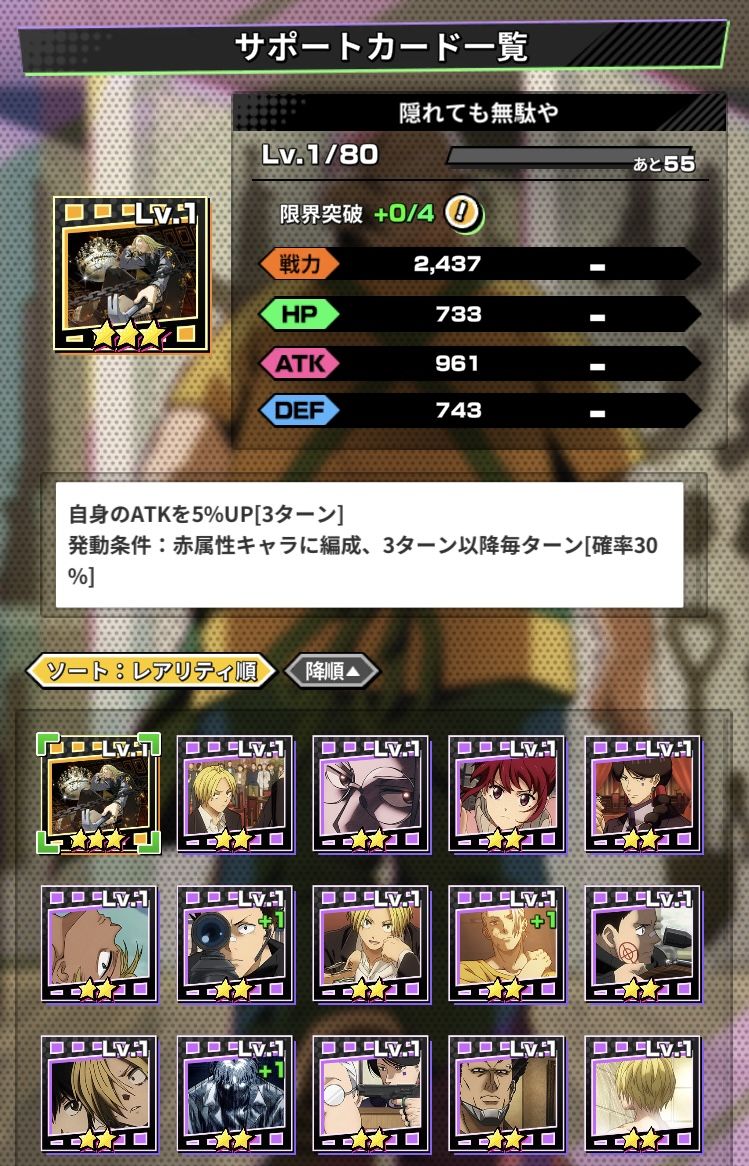Open the large three-star card preview
749x1166 pixels.
(131, 274)
